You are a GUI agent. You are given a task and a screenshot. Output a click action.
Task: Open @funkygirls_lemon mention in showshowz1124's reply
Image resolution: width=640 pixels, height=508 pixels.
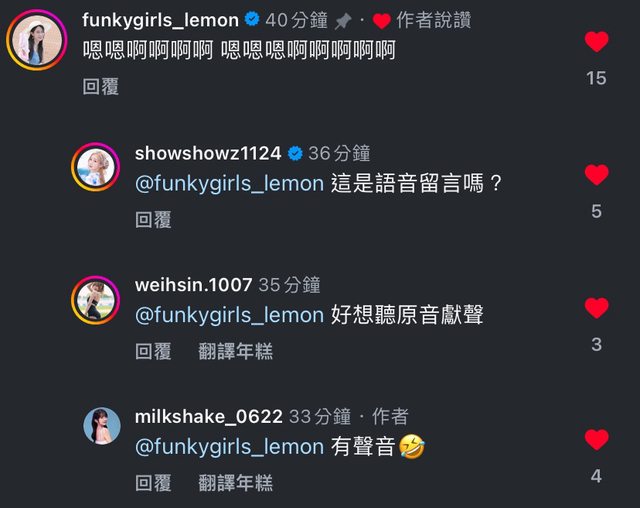pos(229,183)
